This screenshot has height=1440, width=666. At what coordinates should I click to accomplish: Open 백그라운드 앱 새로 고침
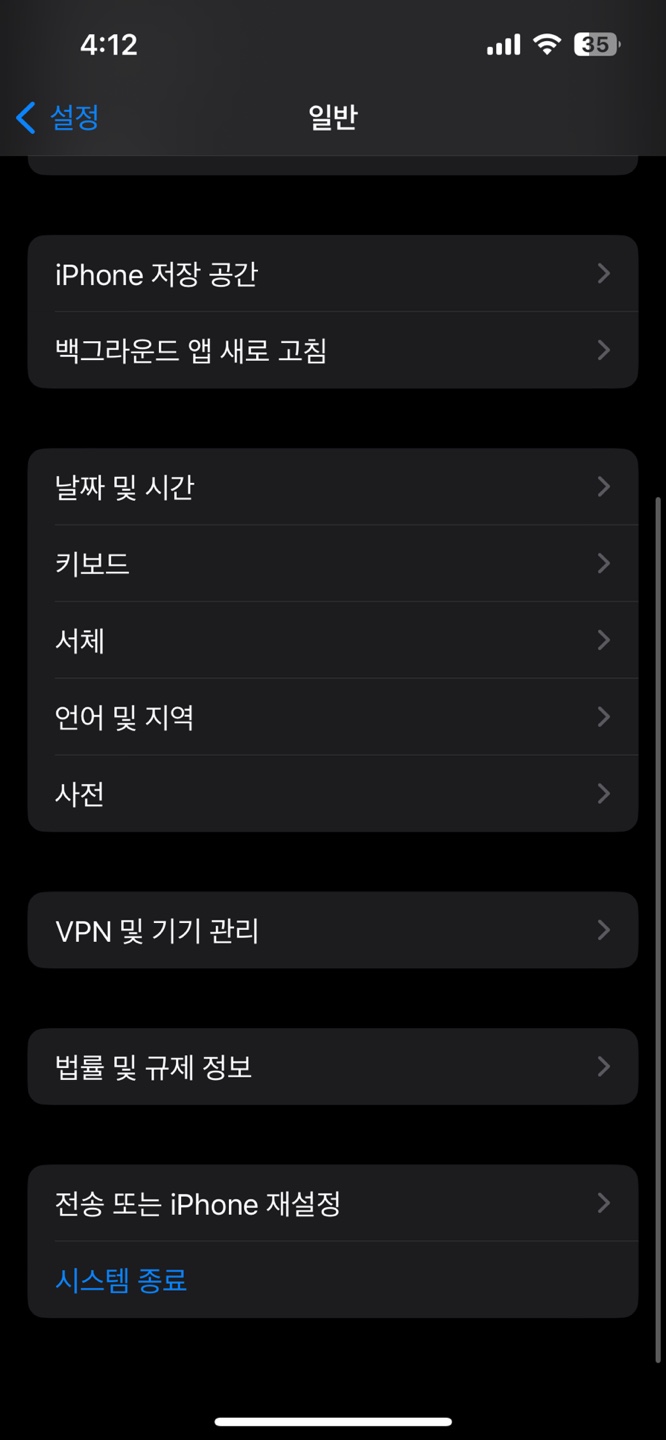(333, 350)
